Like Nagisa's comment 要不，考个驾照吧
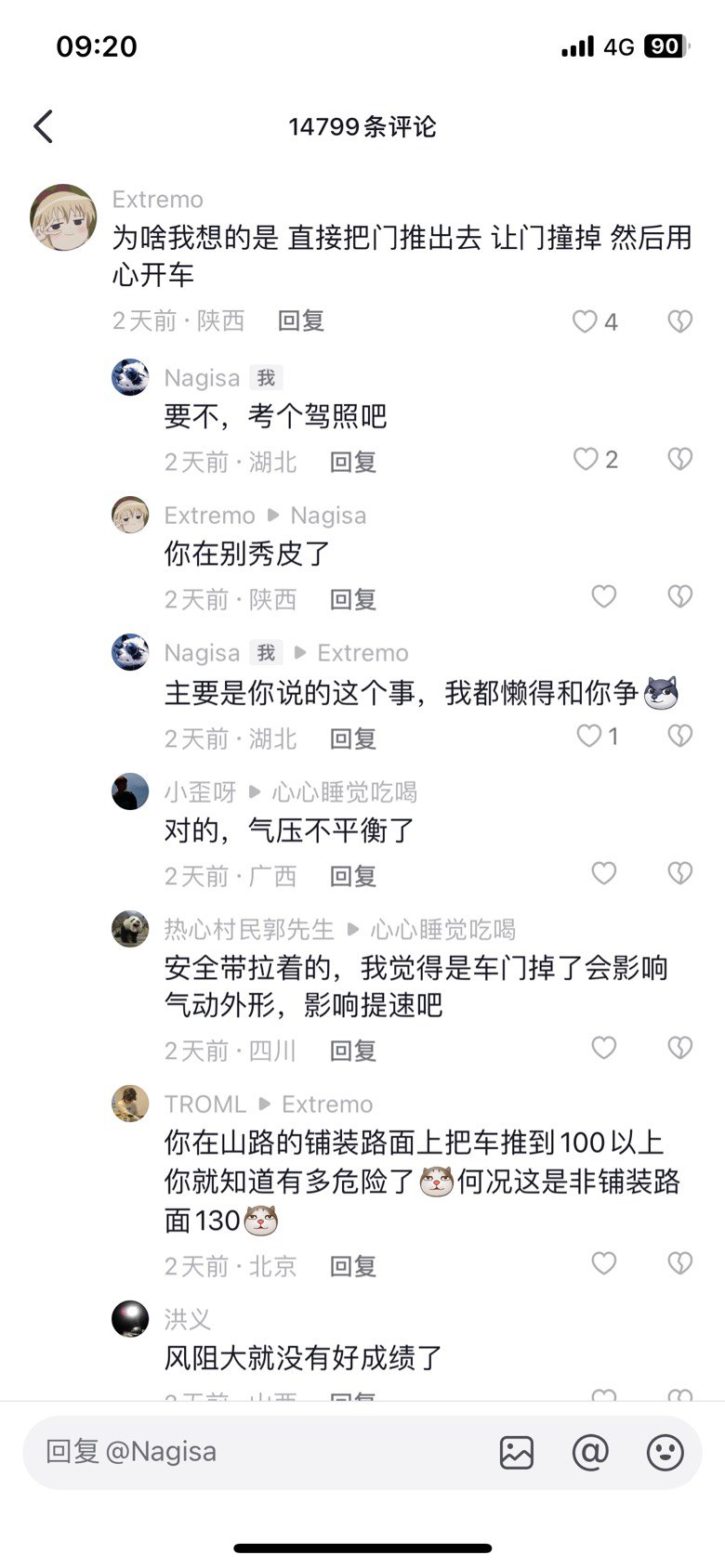 coord(585,459)
